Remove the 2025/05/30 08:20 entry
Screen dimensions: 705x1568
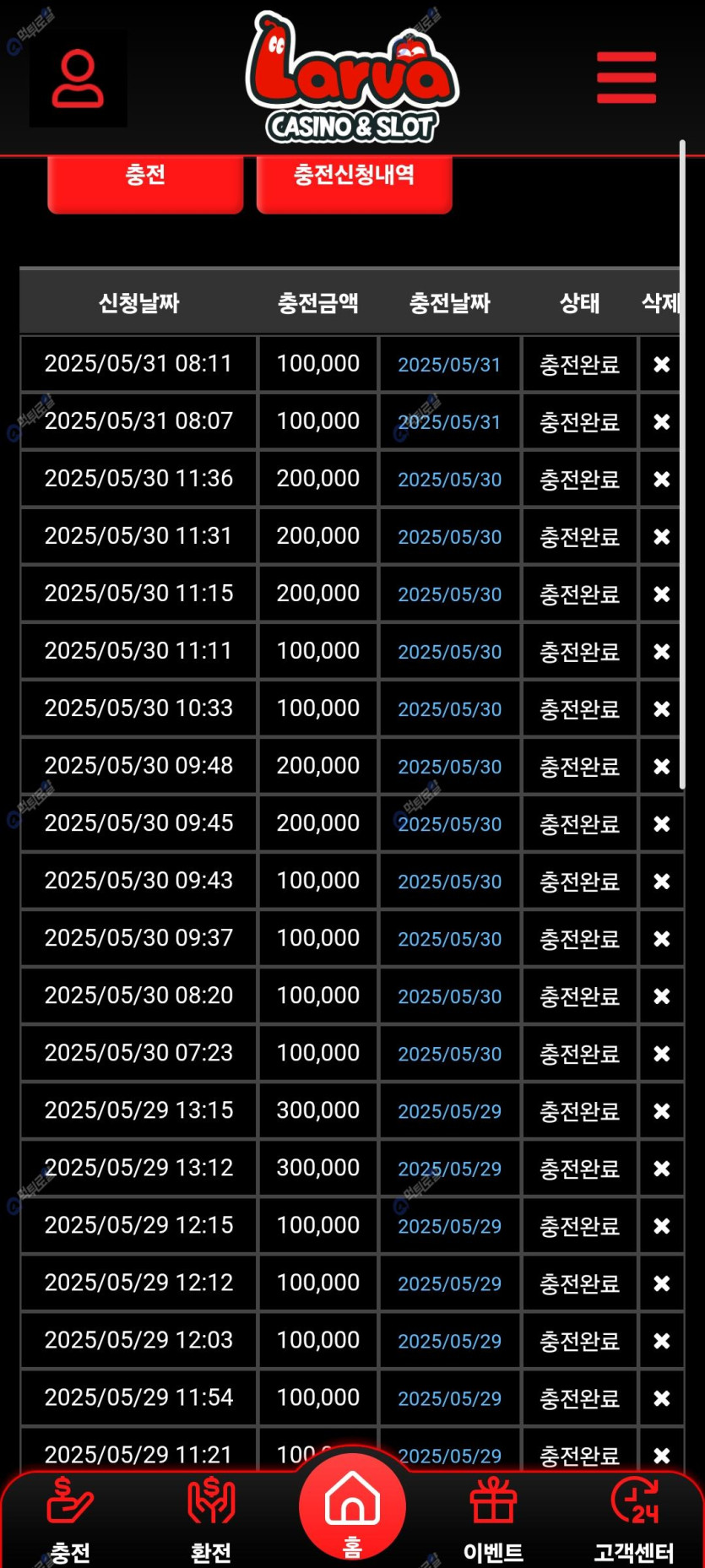click(x=662, y=996)
